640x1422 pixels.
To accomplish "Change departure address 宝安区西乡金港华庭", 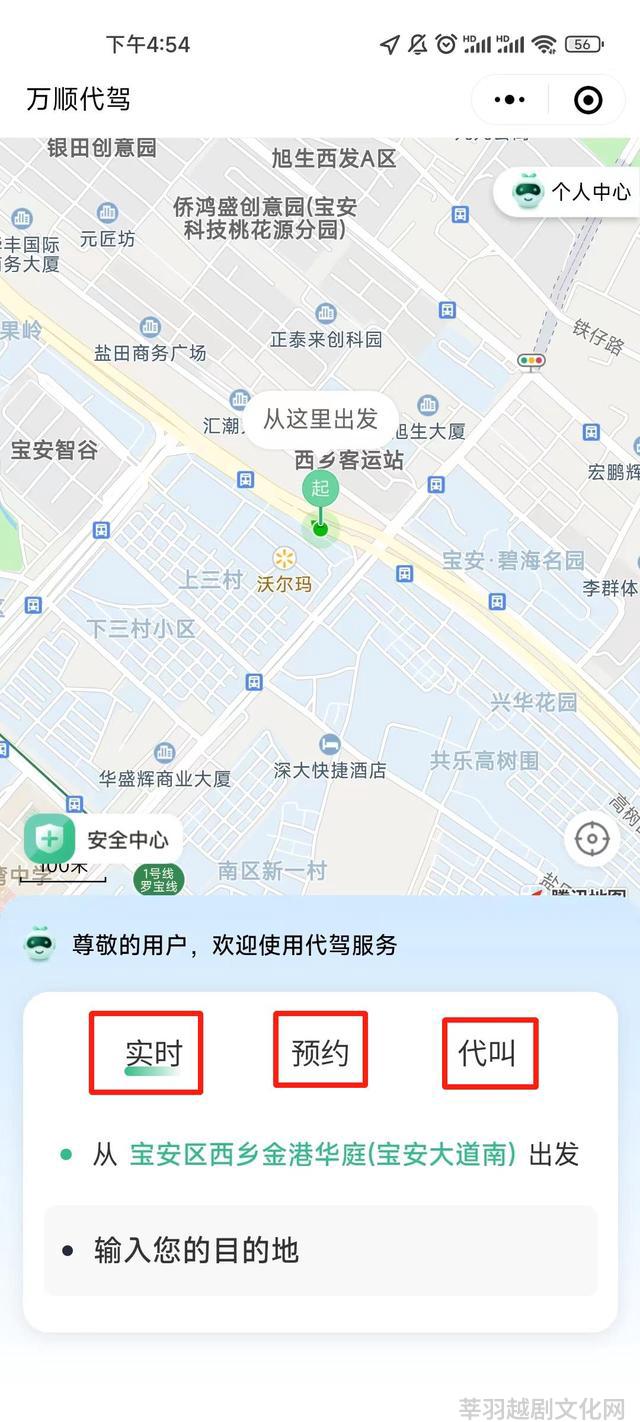I will click(323, 1155).
